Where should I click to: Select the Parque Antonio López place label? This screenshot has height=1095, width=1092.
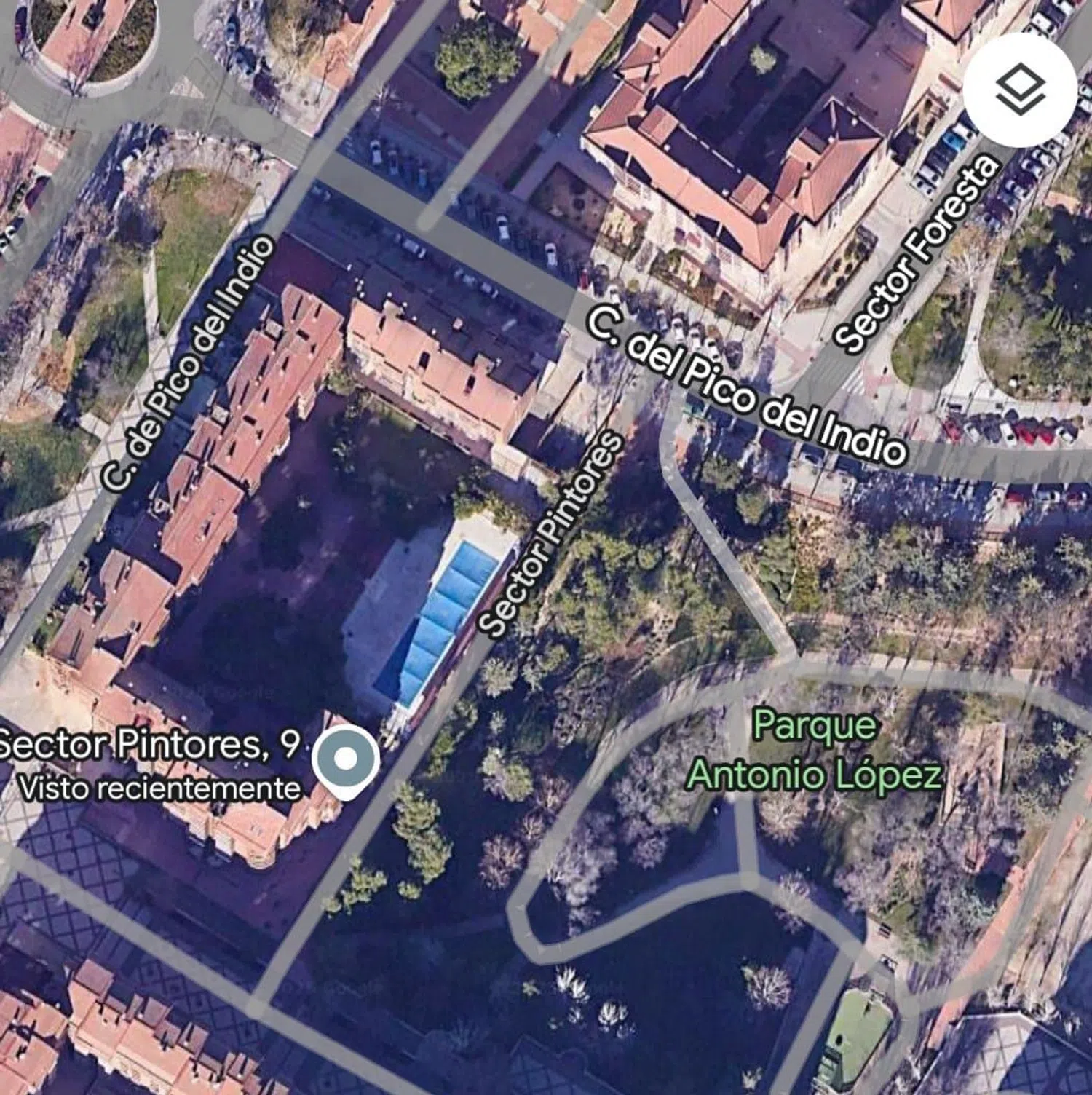tap(815, 751)
